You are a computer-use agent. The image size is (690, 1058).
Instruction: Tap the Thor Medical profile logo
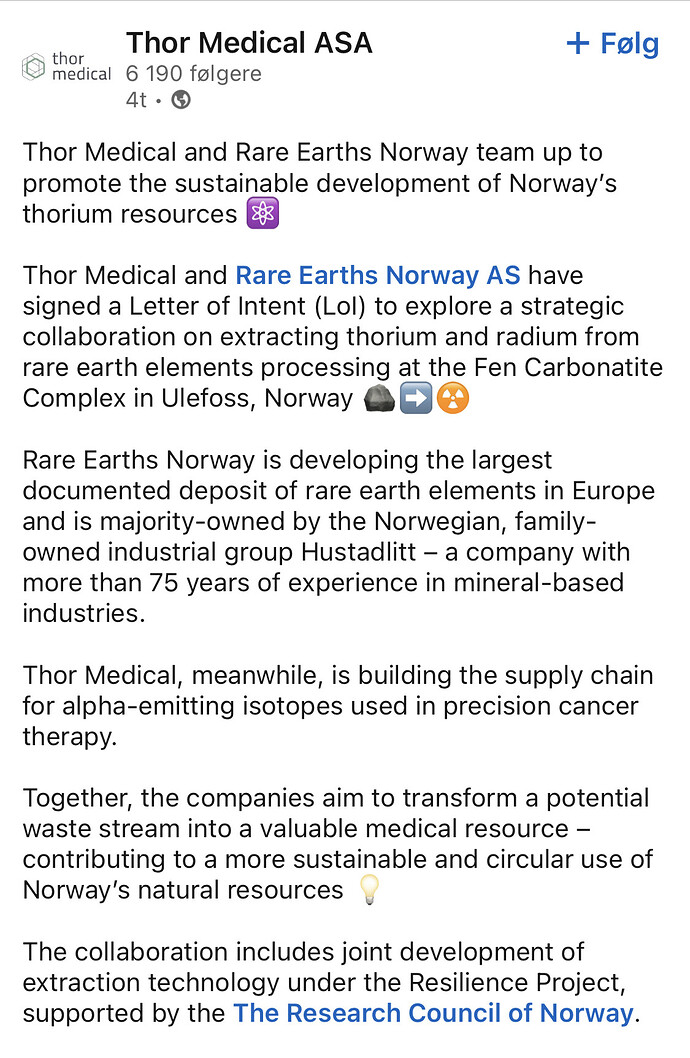click(x=66, y=66)
